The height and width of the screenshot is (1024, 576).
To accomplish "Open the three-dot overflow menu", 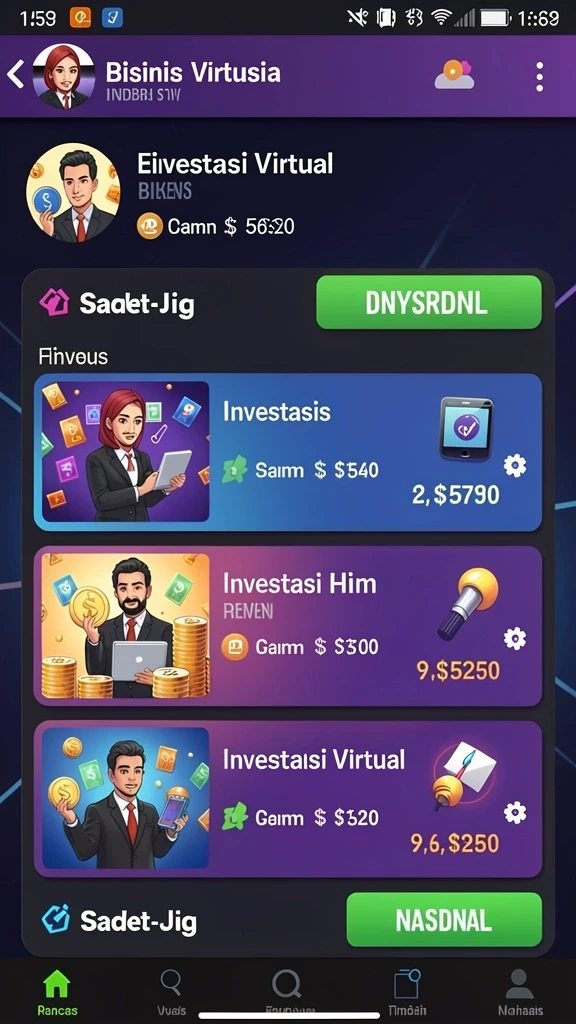I will pyautogui.click(x=539, y=76).
